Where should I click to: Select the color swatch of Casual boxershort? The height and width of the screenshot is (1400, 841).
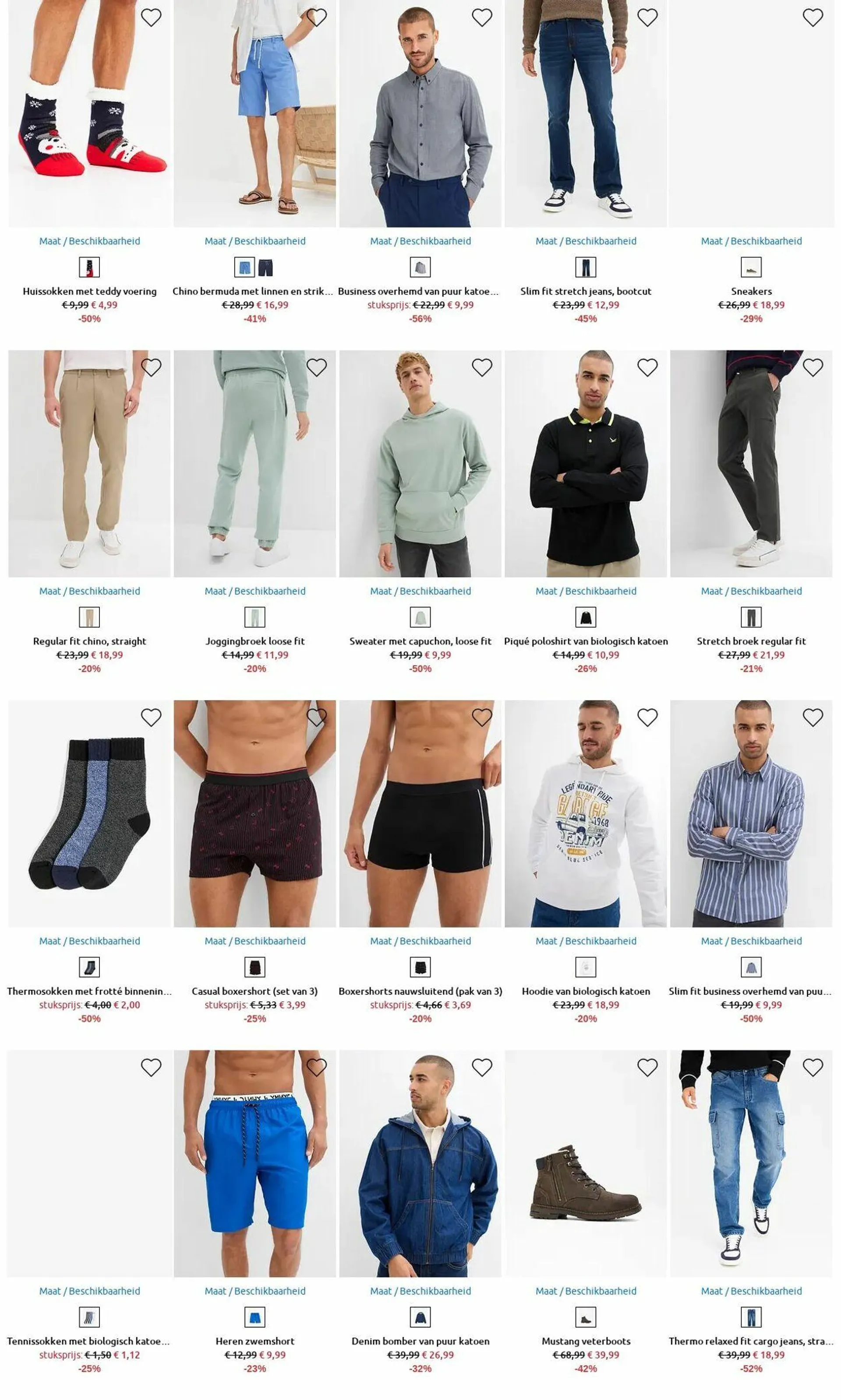click(x=254, y=967)
